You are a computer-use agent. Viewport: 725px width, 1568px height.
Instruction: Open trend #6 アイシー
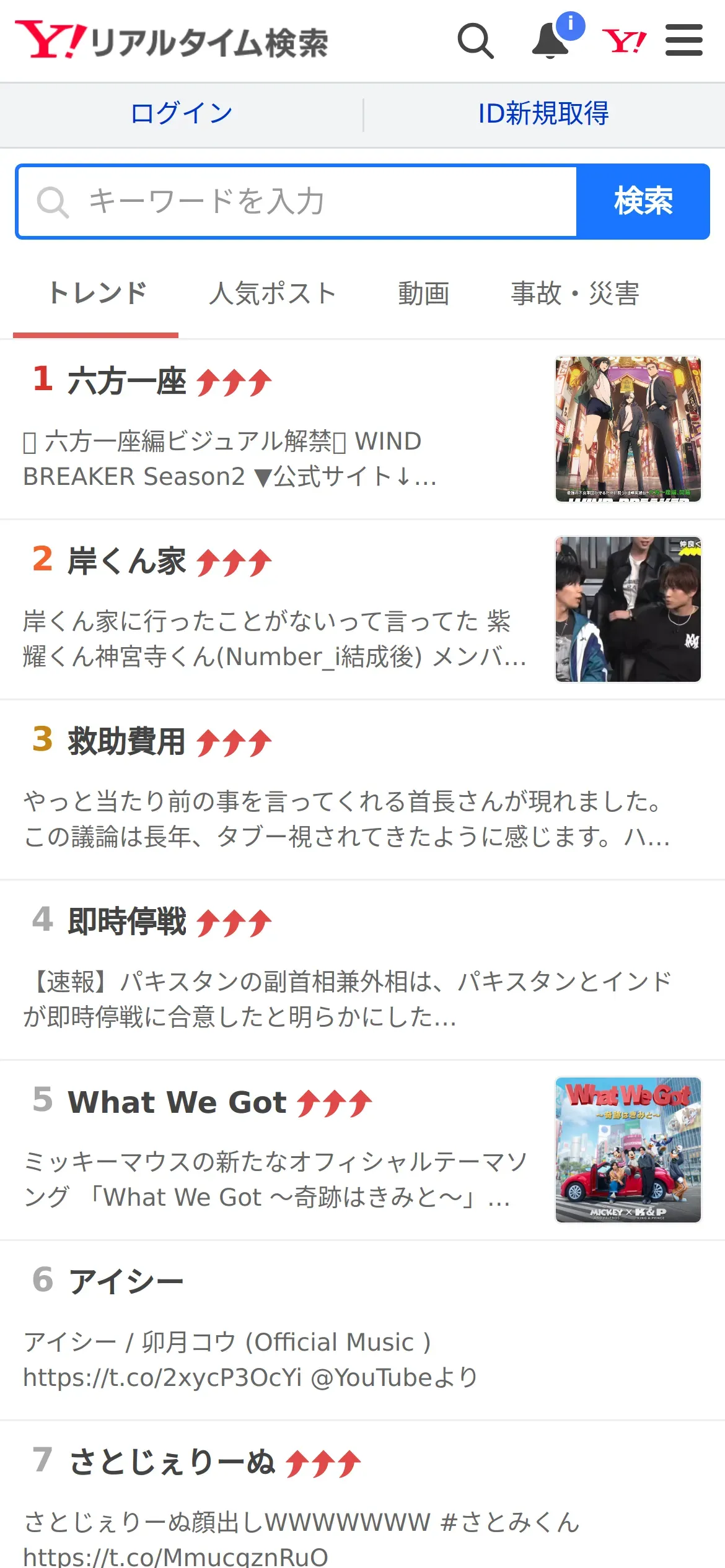point(126,1282)
